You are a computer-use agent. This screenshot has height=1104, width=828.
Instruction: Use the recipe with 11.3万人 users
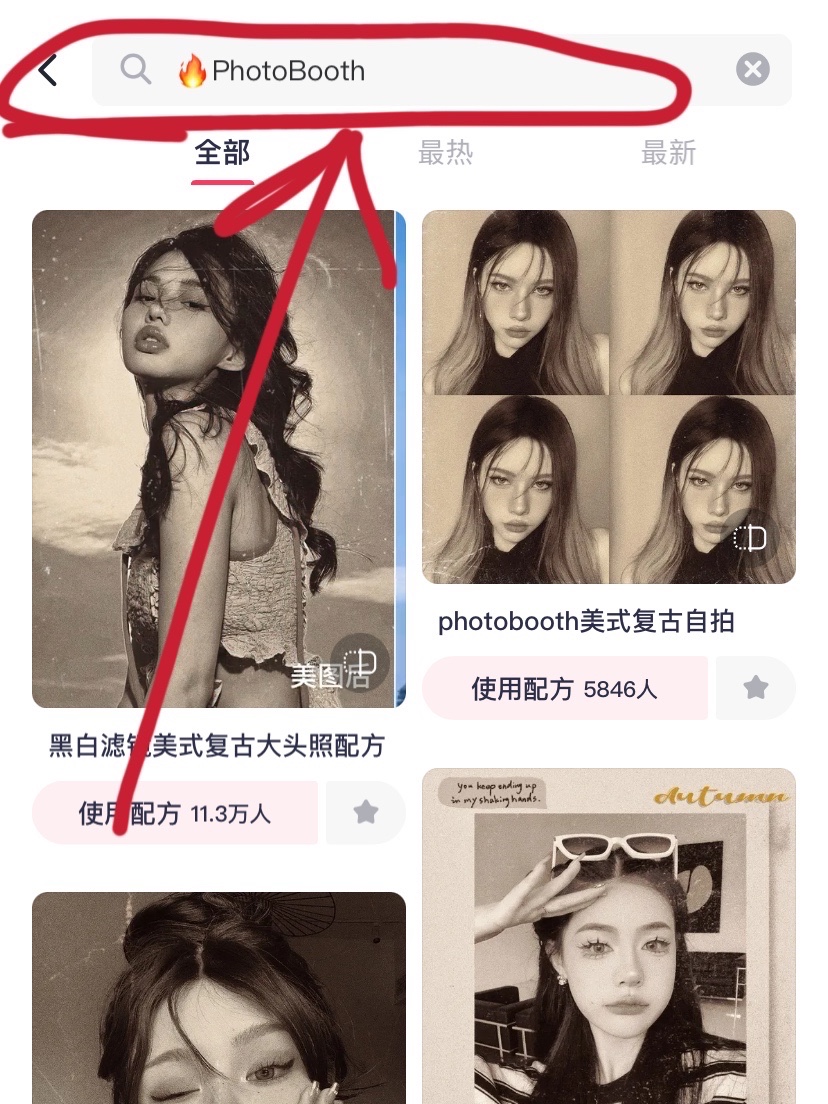pos(175,813)
